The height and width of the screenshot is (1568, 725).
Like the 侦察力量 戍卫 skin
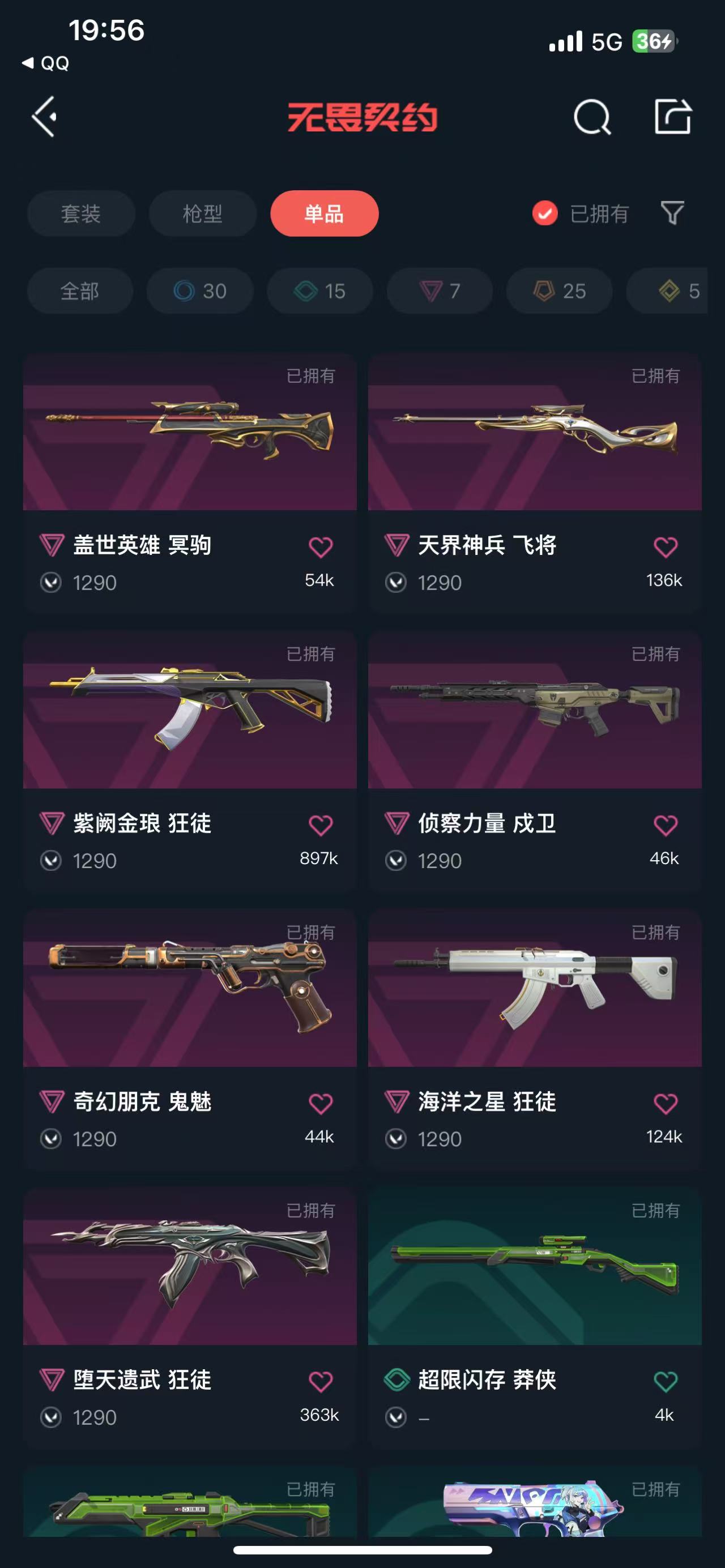tap(665, 826)
